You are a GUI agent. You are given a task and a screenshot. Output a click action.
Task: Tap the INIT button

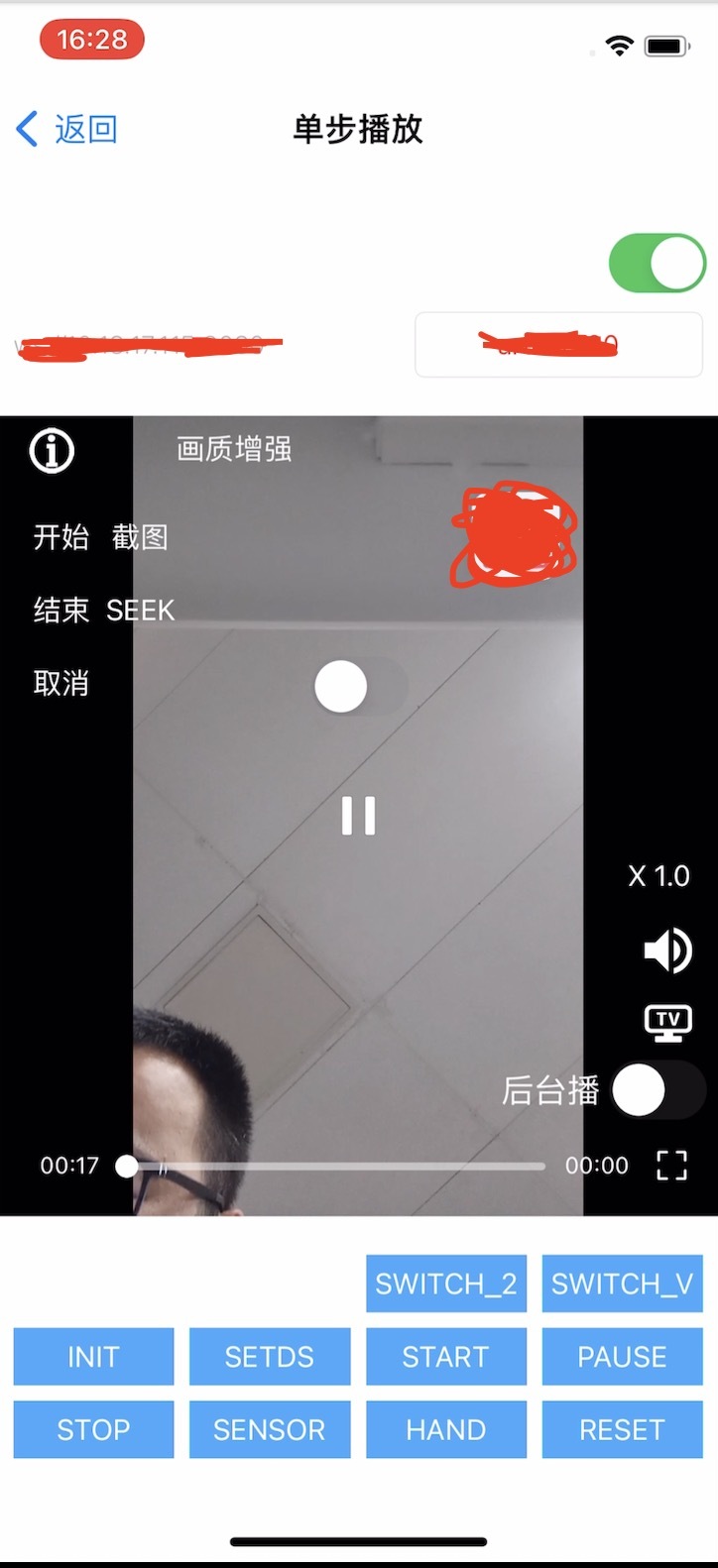pyautogui.click(x=93, y=1356)
